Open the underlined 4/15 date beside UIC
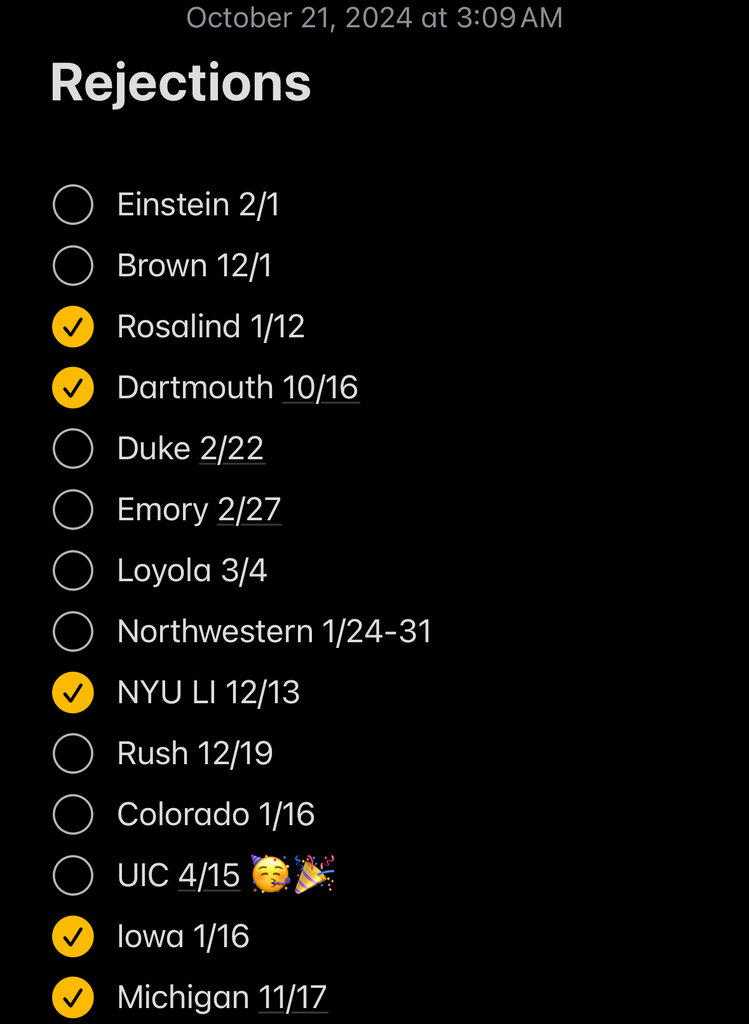Screen dimensions: 749x1024 (x=209, y=876)
